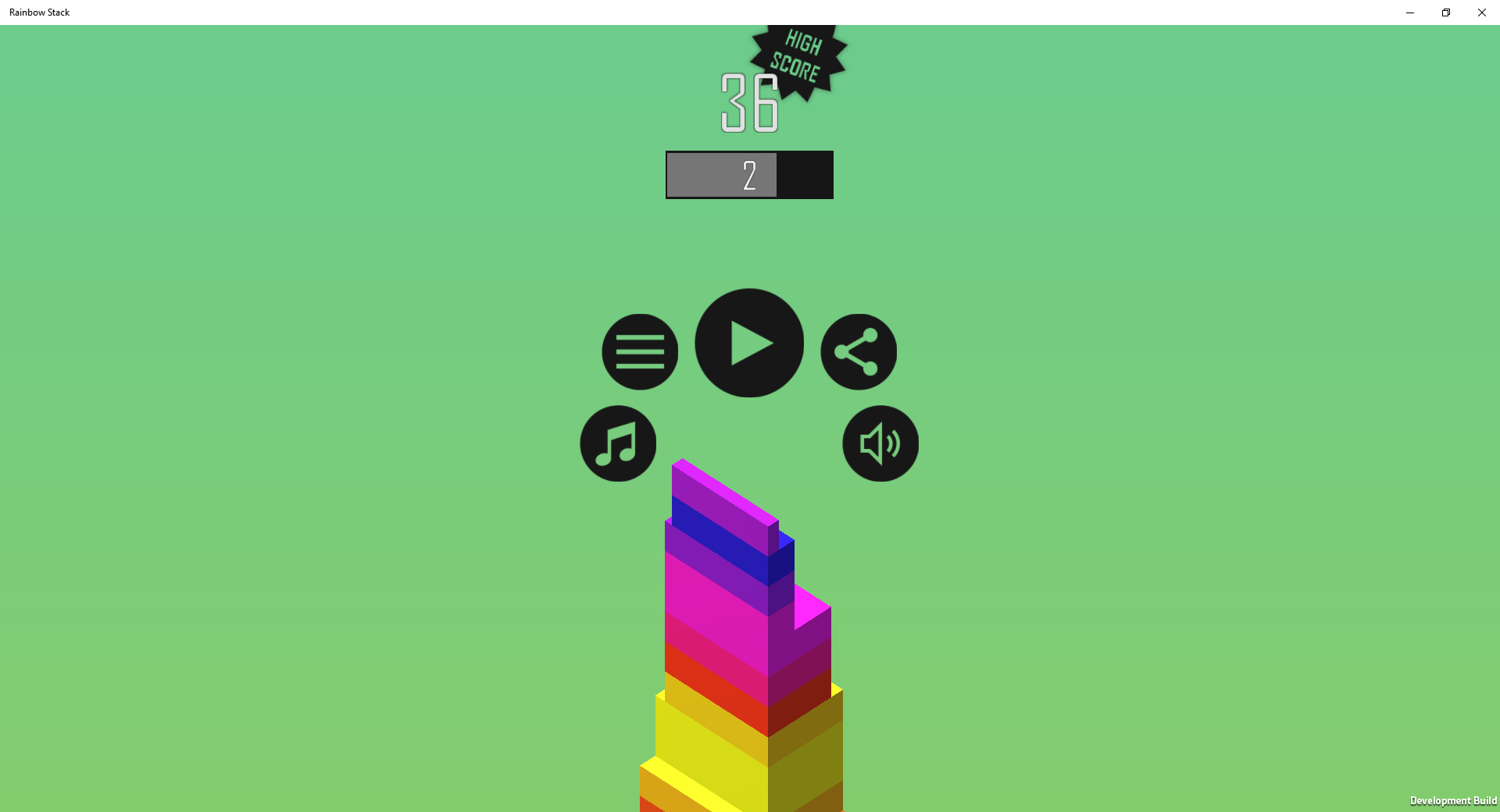Image resolution: width=1500 pixels, height=812 pixels.
Task: Start a new game with the play button
Action: (748, 343)
